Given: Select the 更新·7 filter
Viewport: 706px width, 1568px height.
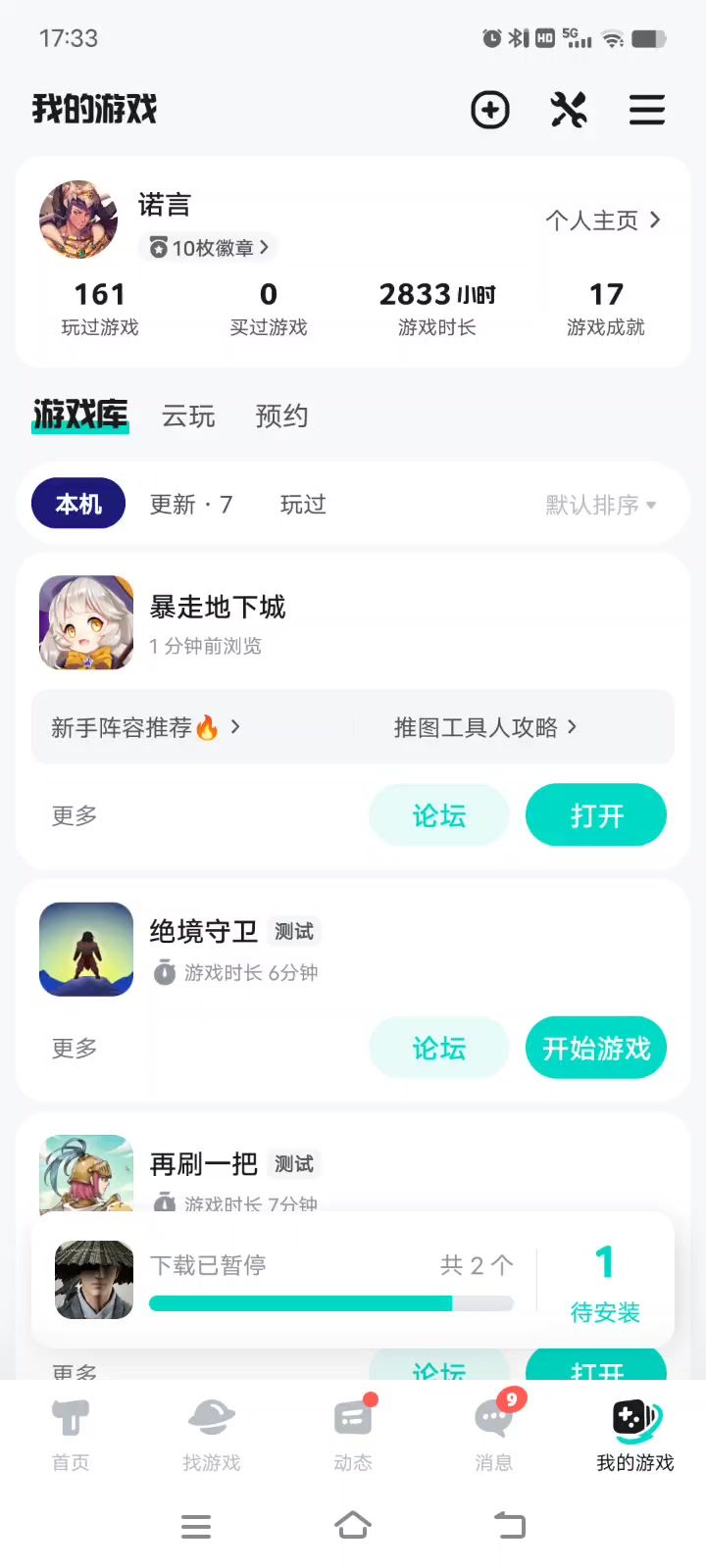Looking at the screenshot, I should [191, 505].
